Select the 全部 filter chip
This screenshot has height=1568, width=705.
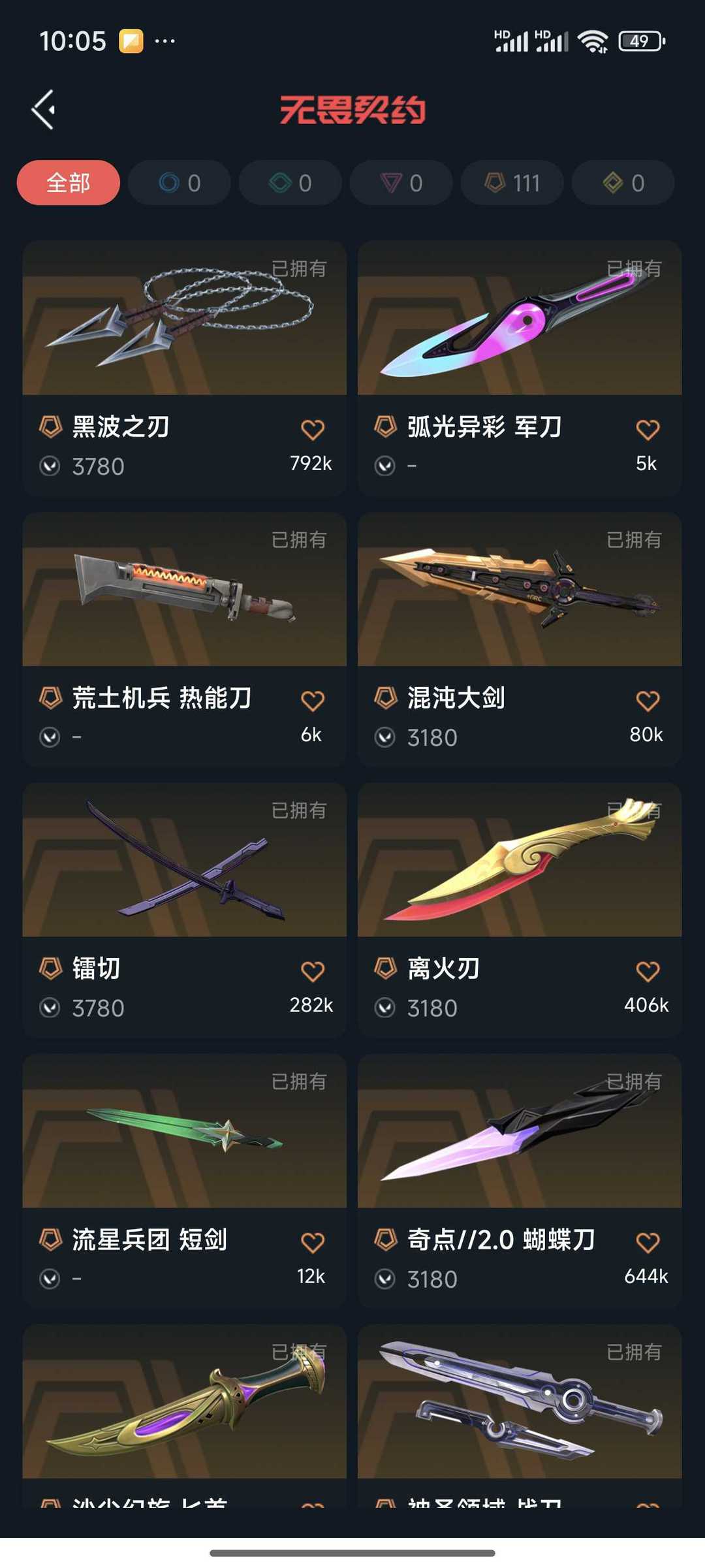(69, 183)
